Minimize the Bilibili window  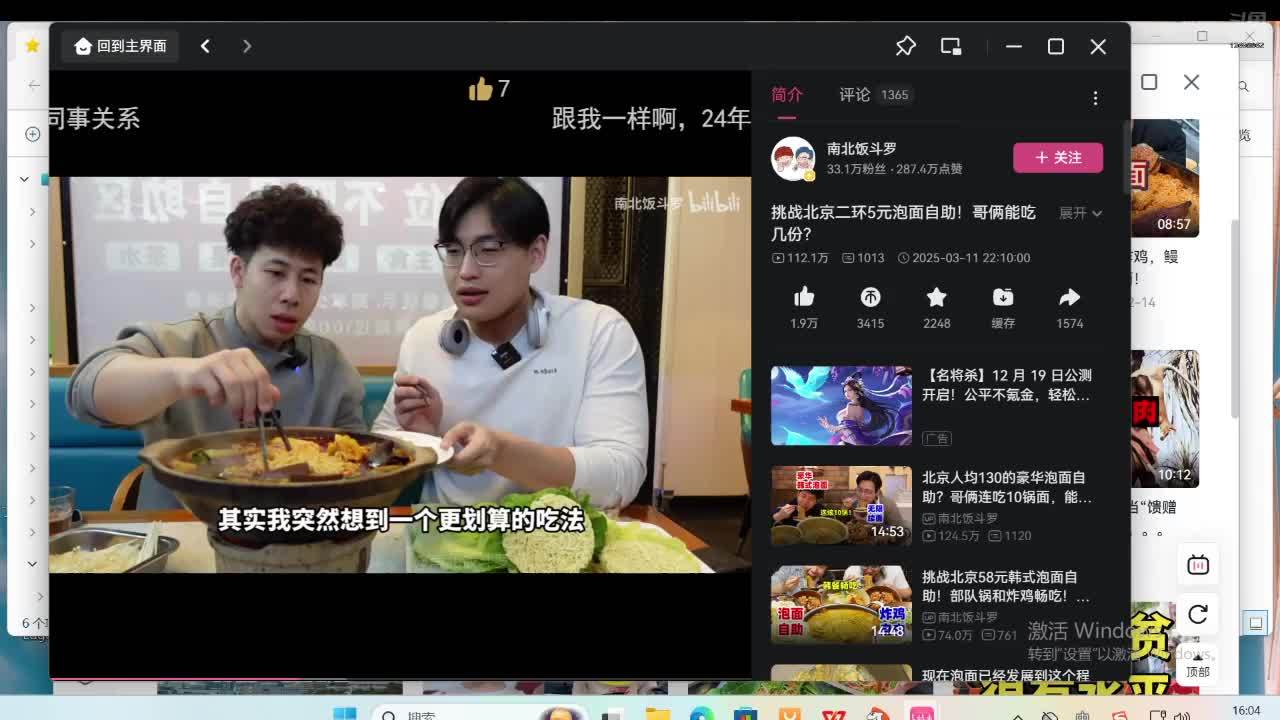coord(1013,46)
